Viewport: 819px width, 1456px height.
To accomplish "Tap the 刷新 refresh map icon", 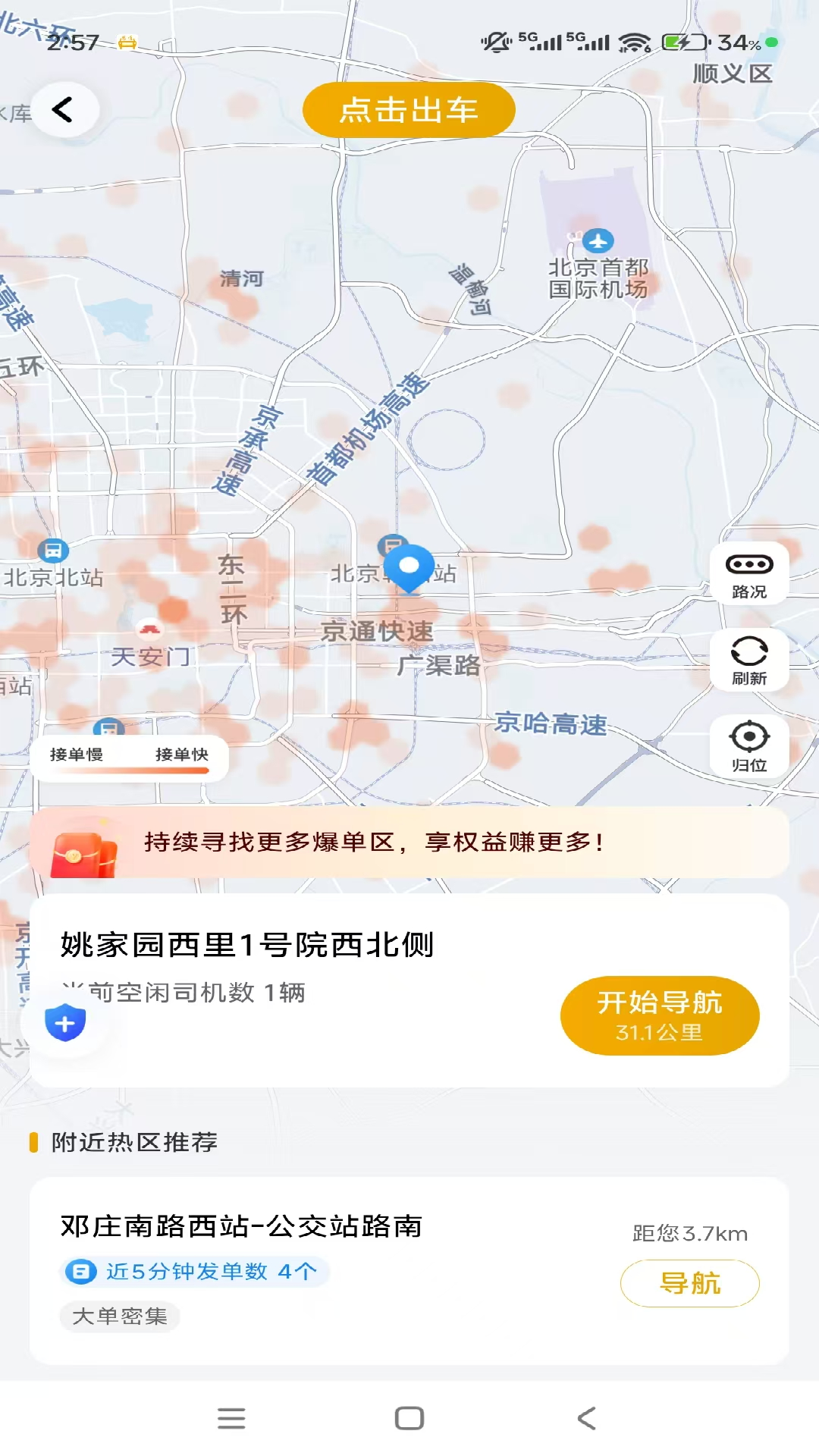I will pos(749,660).
